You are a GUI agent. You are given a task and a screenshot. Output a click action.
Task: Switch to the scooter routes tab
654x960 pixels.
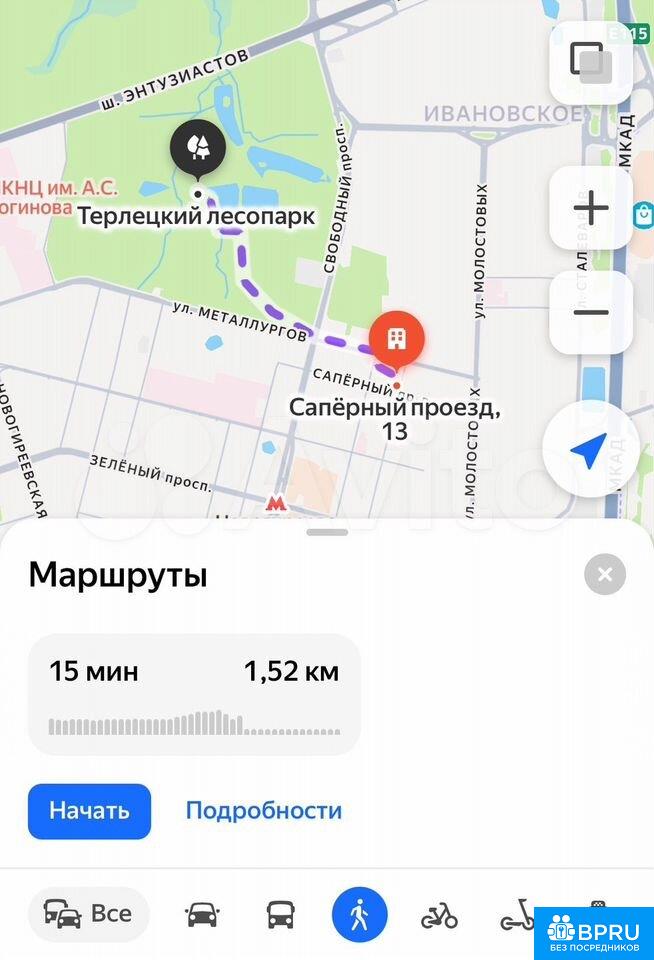[x=516, y=914]
